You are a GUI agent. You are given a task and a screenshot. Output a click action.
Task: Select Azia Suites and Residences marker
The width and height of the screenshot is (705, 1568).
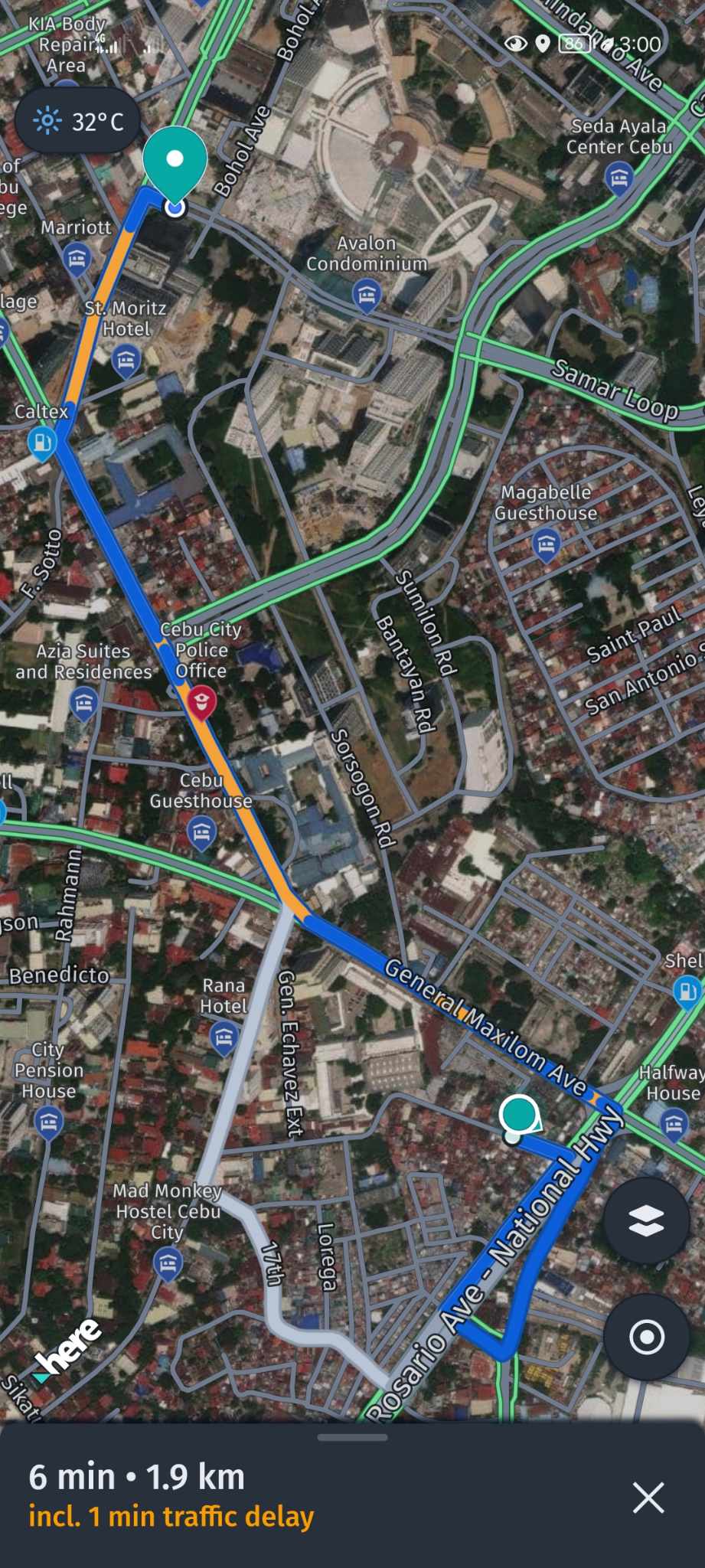tap(84, 701)
